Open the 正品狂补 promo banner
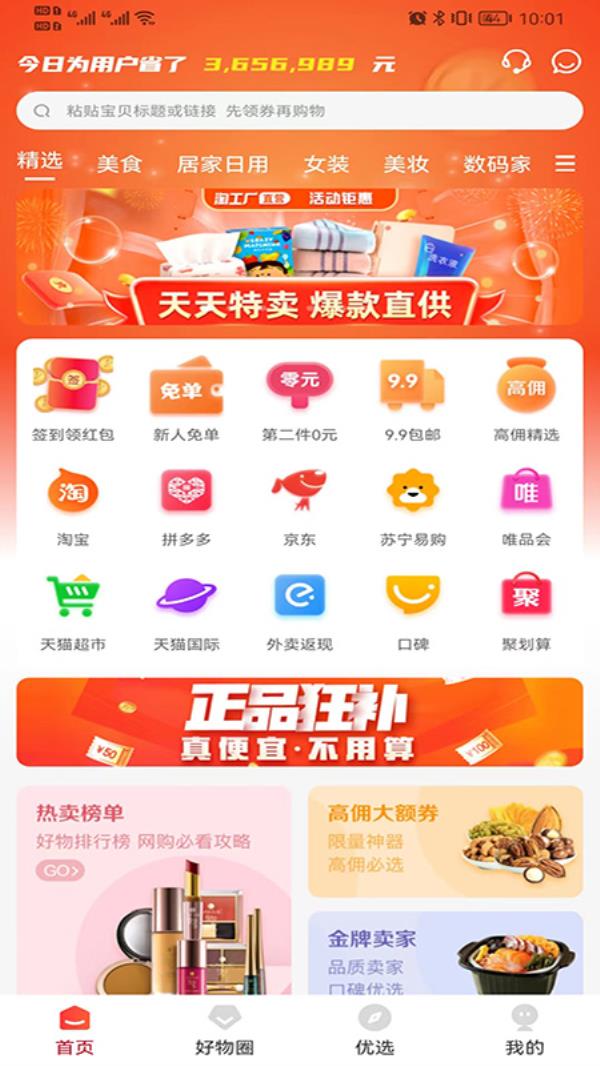Image resolution: width=600 pixels, height=1066 pixels. 300,722
